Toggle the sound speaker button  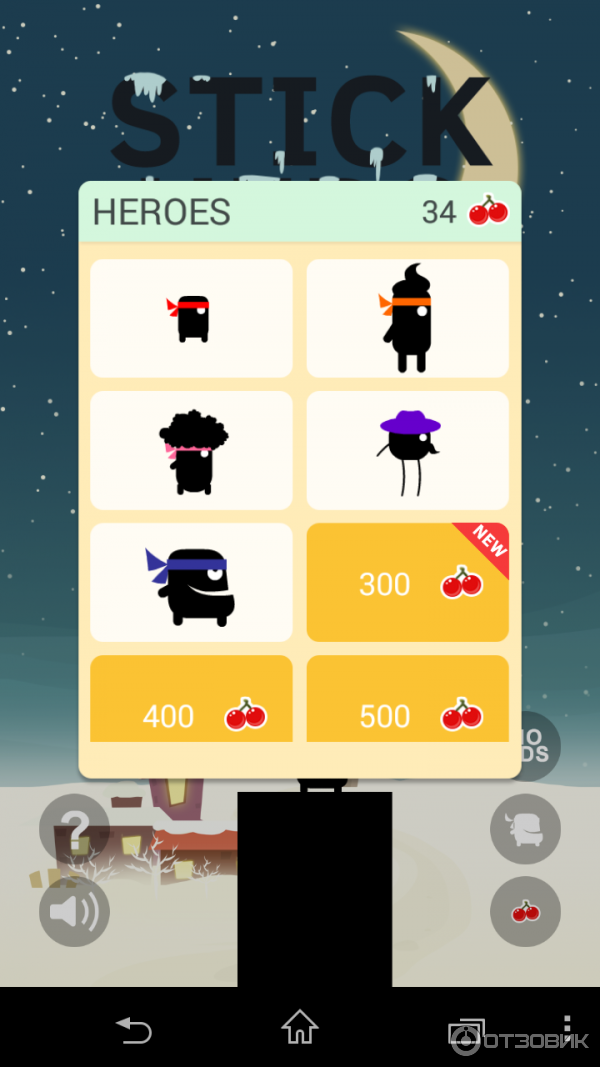point(74,911)
